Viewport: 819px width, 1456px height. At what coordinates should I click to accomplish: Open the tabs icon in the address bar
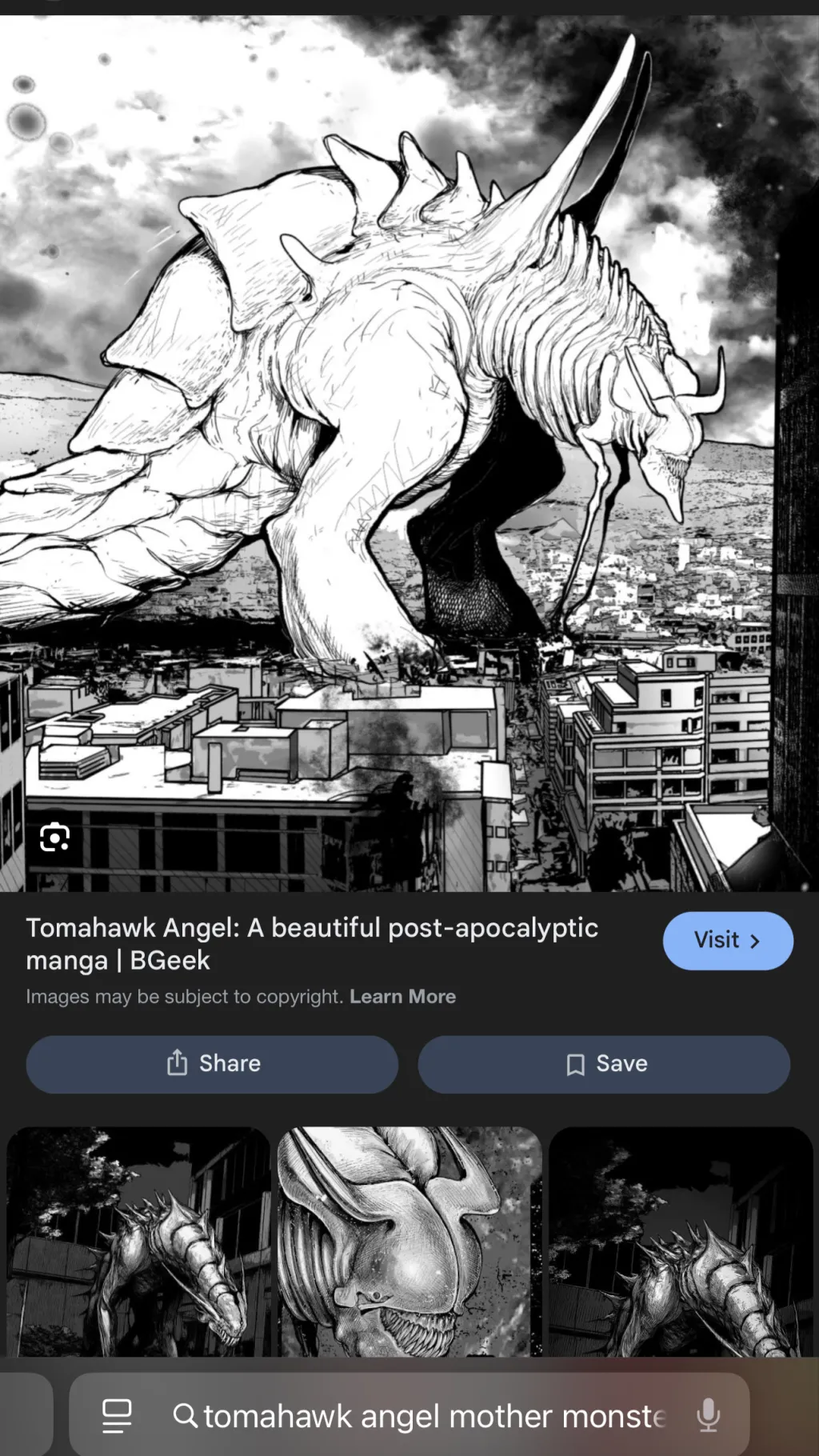[x=117, y=1415]
